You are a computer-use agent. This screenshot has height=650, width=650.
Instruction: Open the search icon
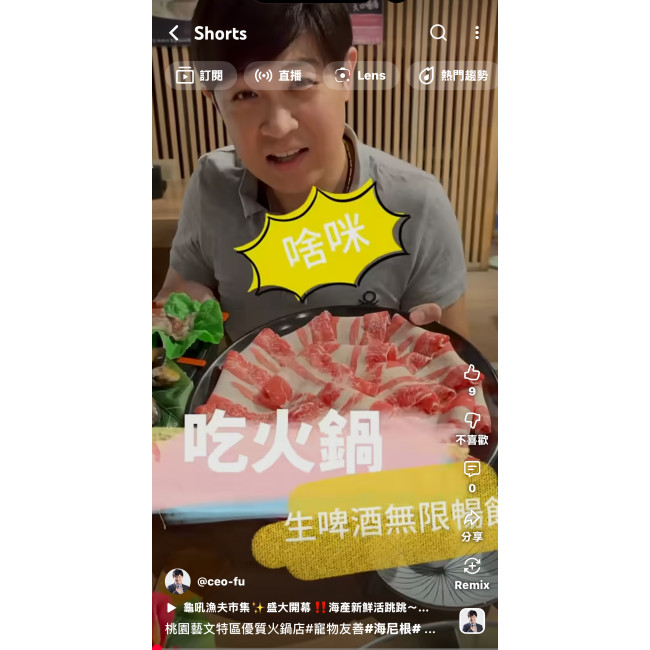[438, 33]
